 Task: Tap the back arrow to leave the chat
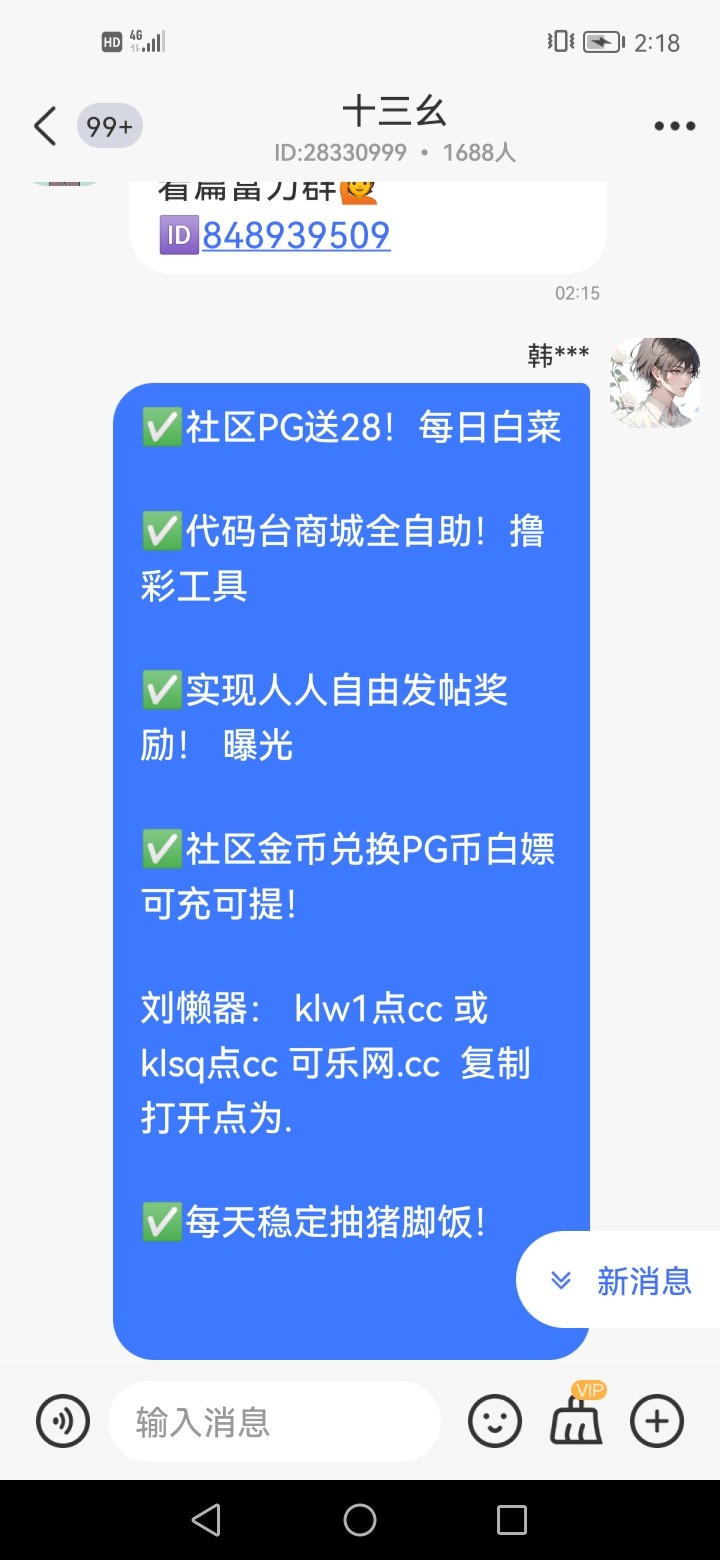point(43,126)
